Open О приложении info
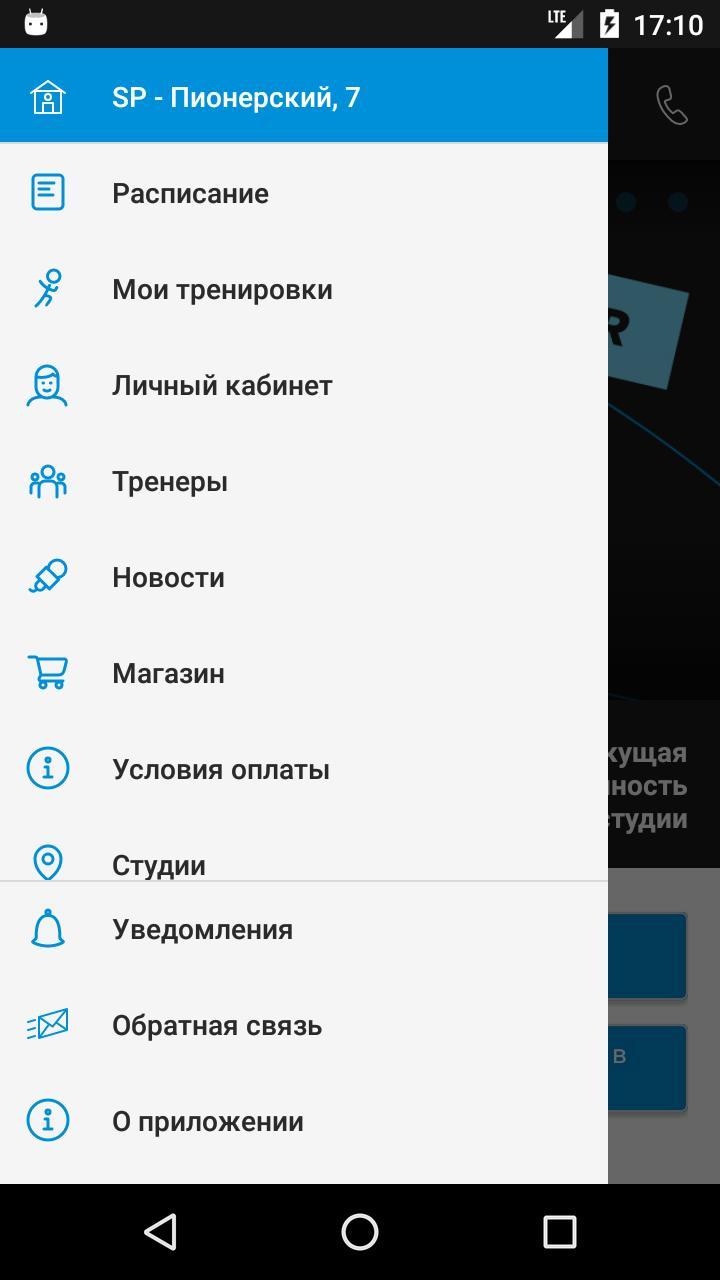This screenshot has height=1280, width=720. [207, 1122]
